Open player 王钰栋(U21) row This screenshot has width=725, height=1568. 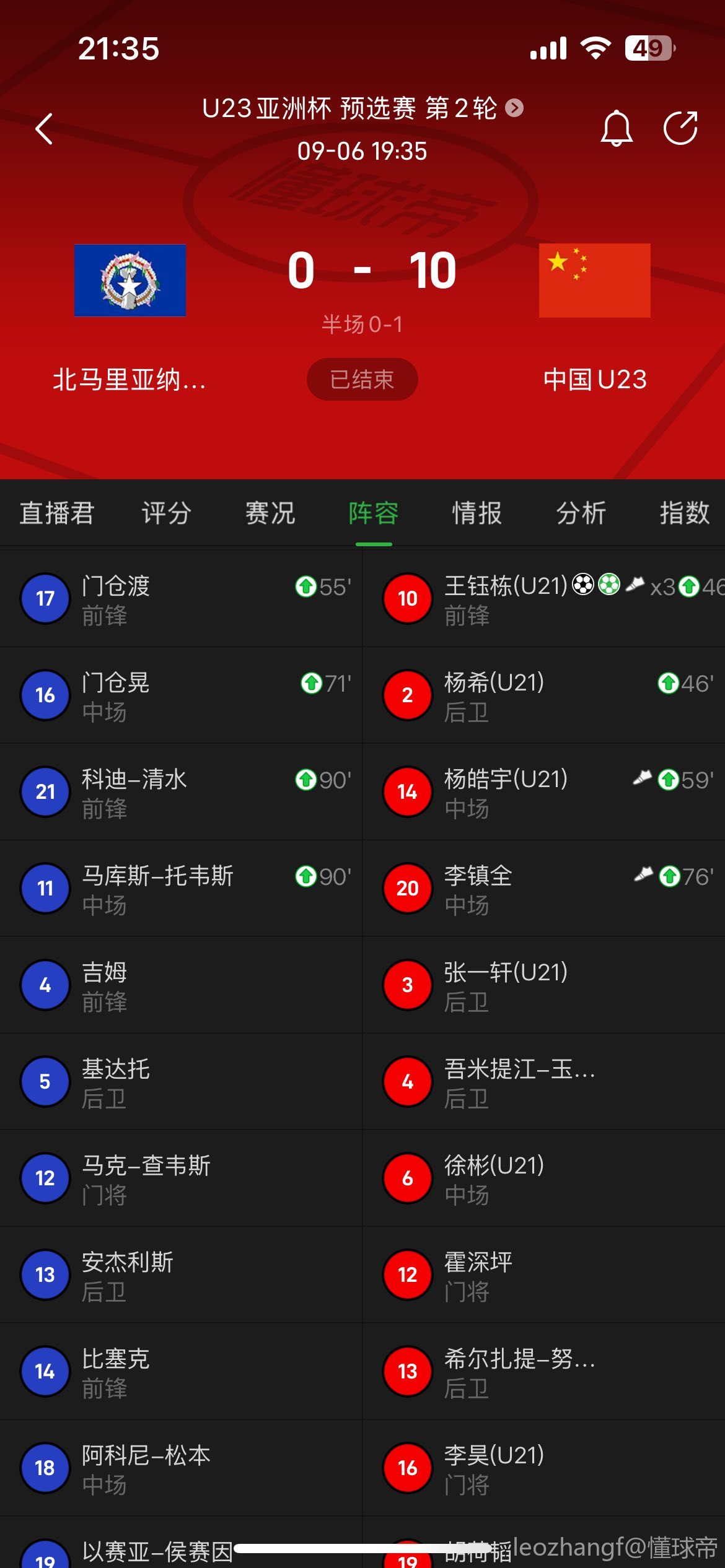coord(544,599)
